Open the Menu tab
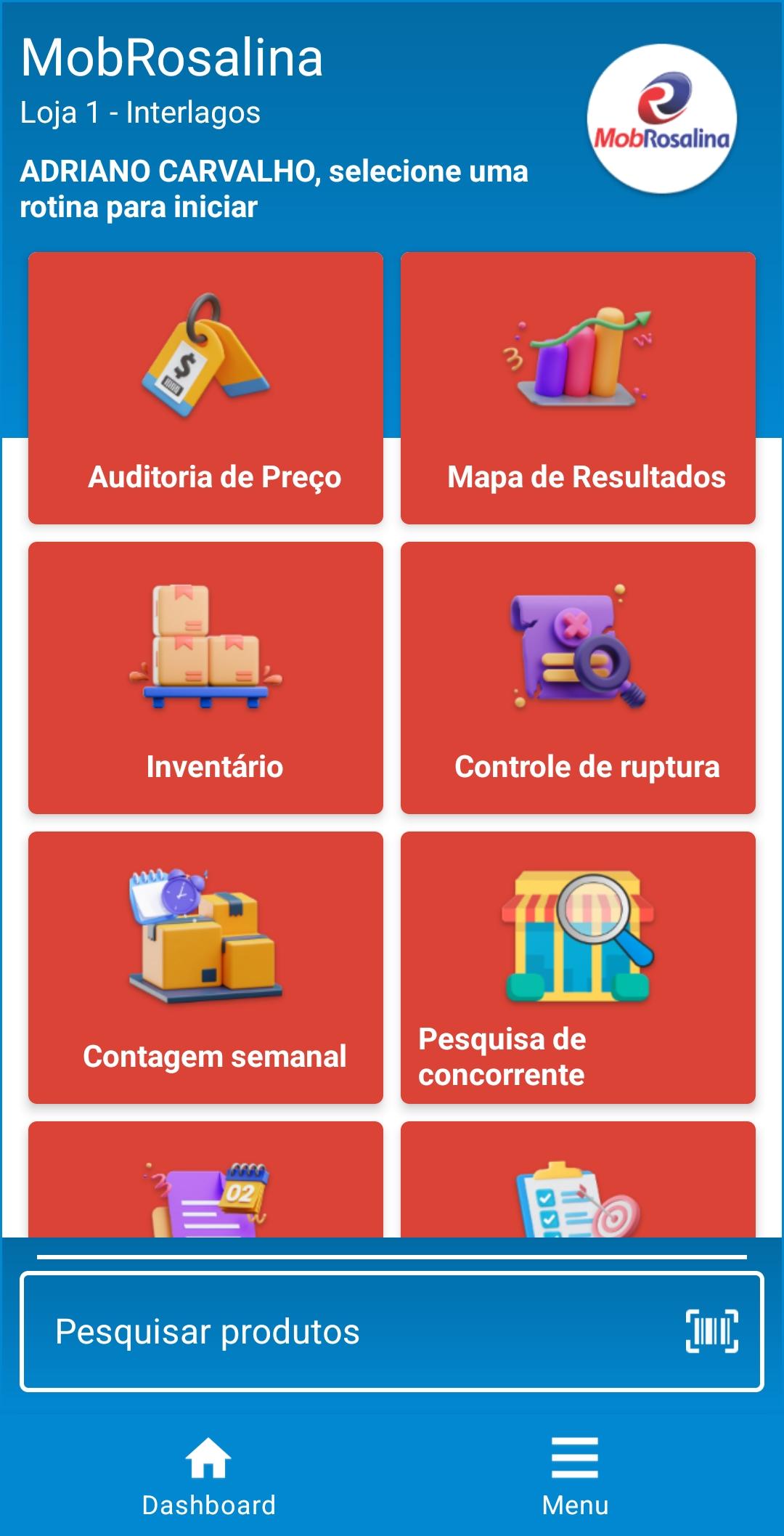The height and width of the screenshot is (1536, 784). tap(575, 1477)
